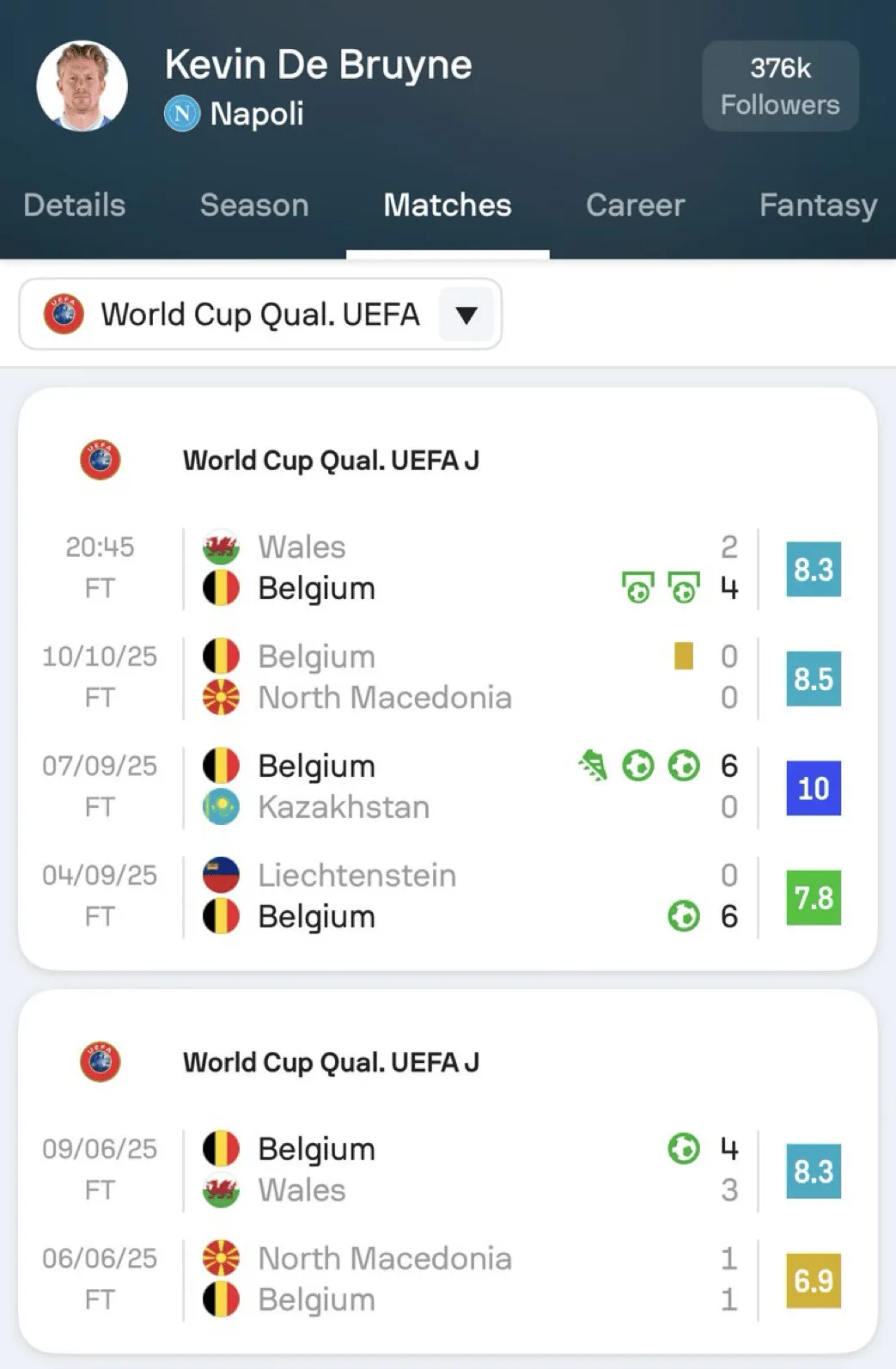The height and width of the screenshot is (1369, 896).
Task: Select the Matches tab
Action: click(448, 205)
